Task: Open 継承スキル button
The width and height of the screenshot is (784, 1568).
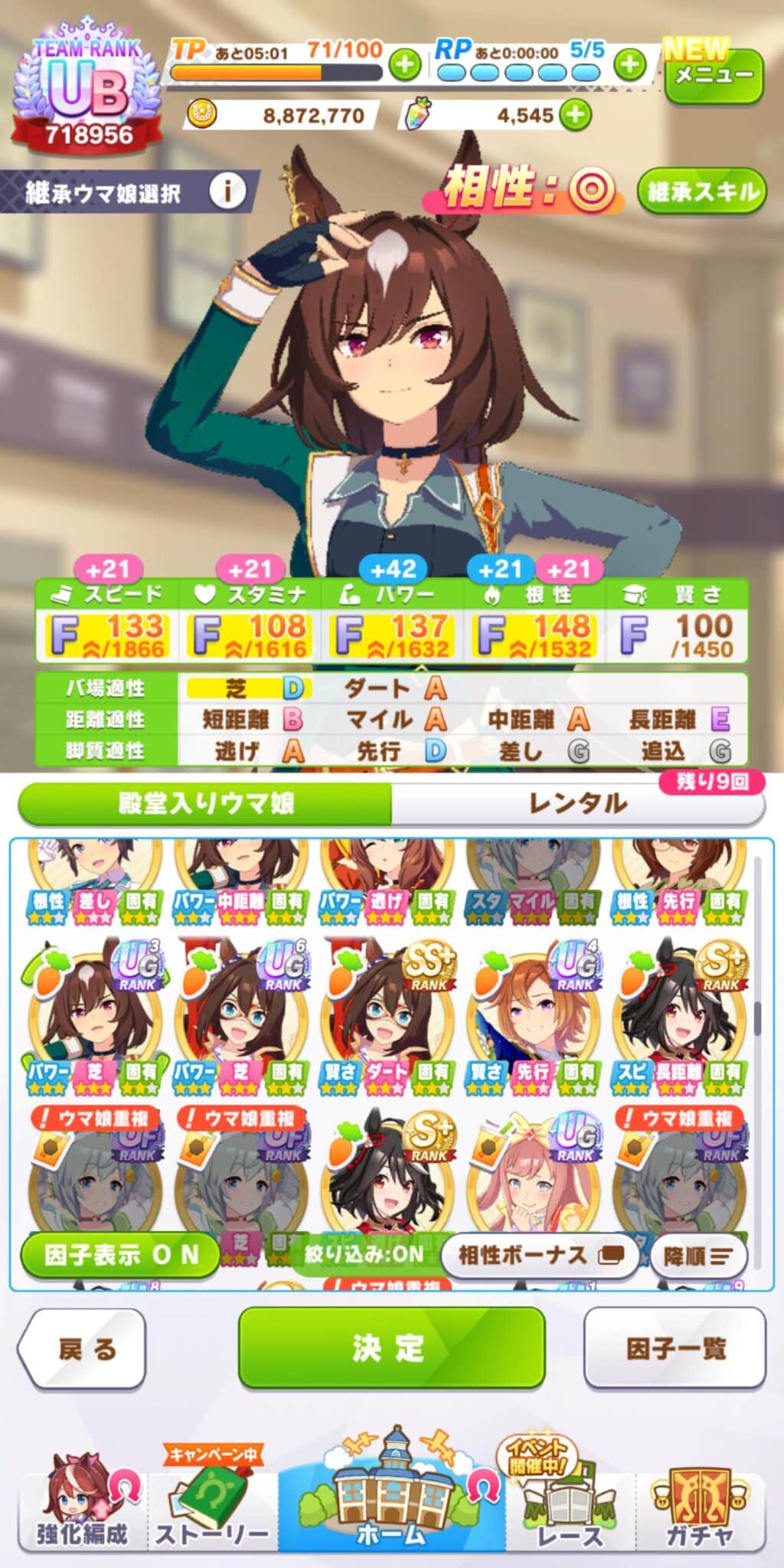Action: 702,191
